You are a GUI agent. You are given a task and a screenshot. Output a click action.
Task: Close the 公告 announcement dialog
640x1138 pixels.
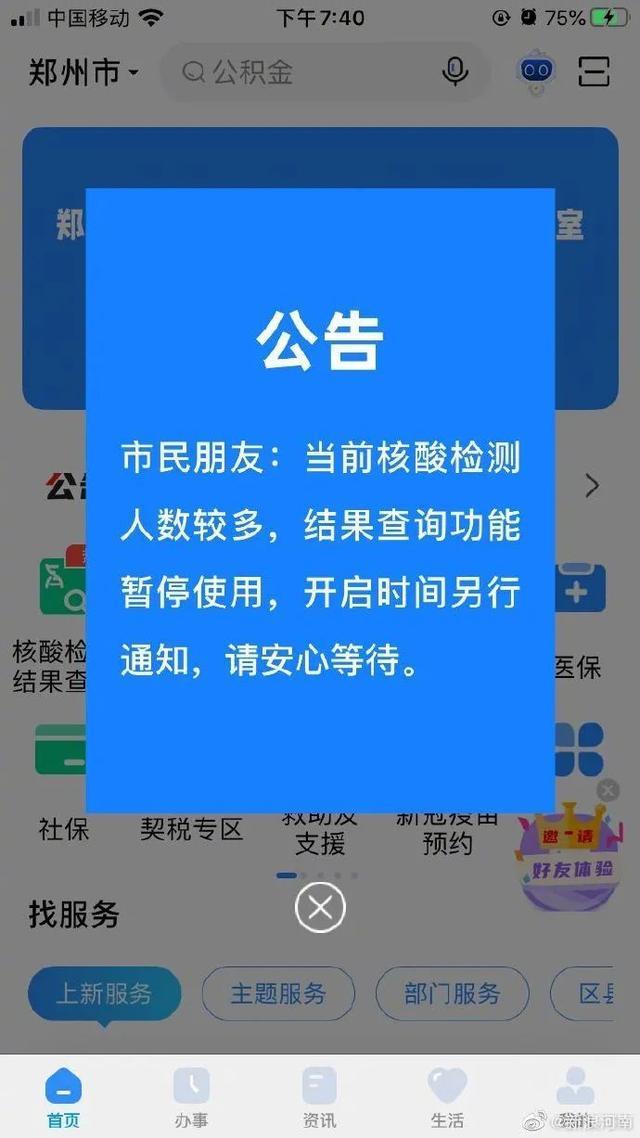[x=320, y=908]
